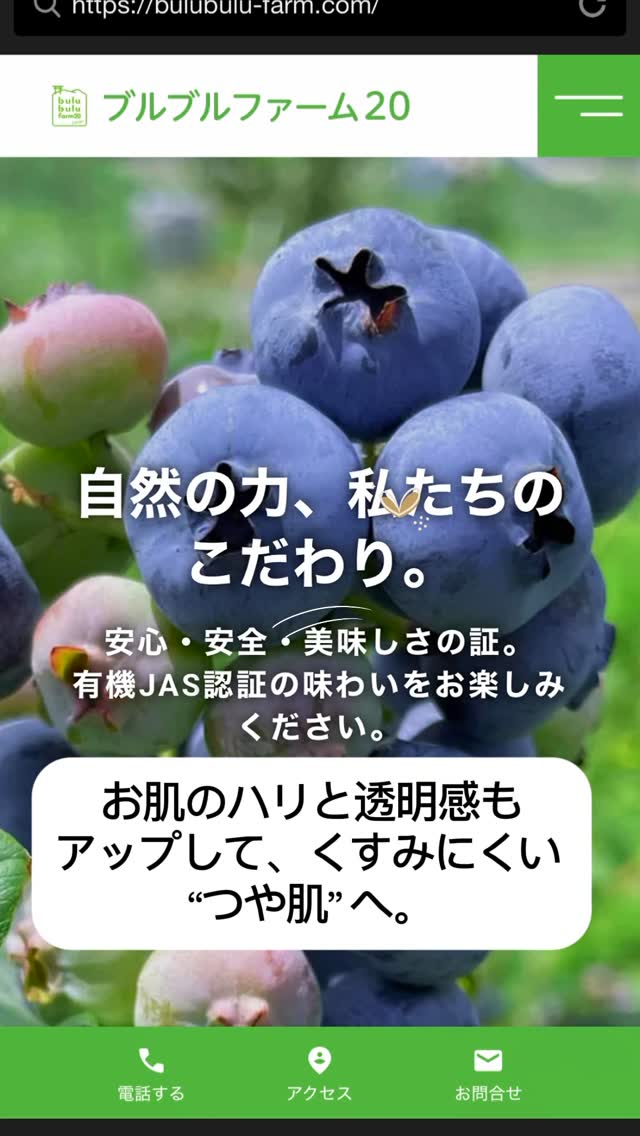Call the farm via 電話する
Image resolution: width=640 pixels, height=1136 pixels.
coord(151,1073)
